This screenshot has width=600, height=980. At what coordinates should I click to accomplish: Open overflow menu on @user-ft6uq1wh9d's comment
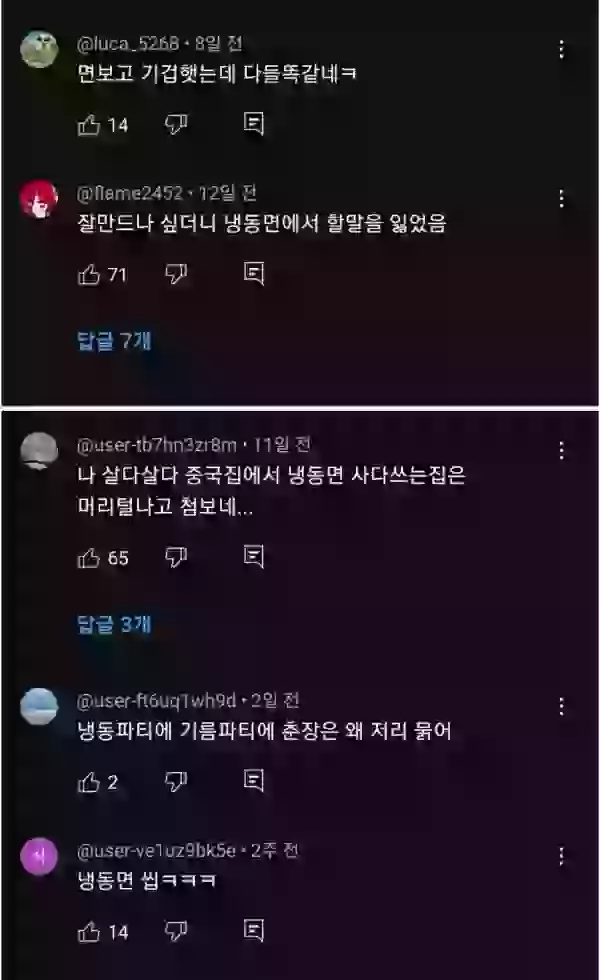click(561, 706)
